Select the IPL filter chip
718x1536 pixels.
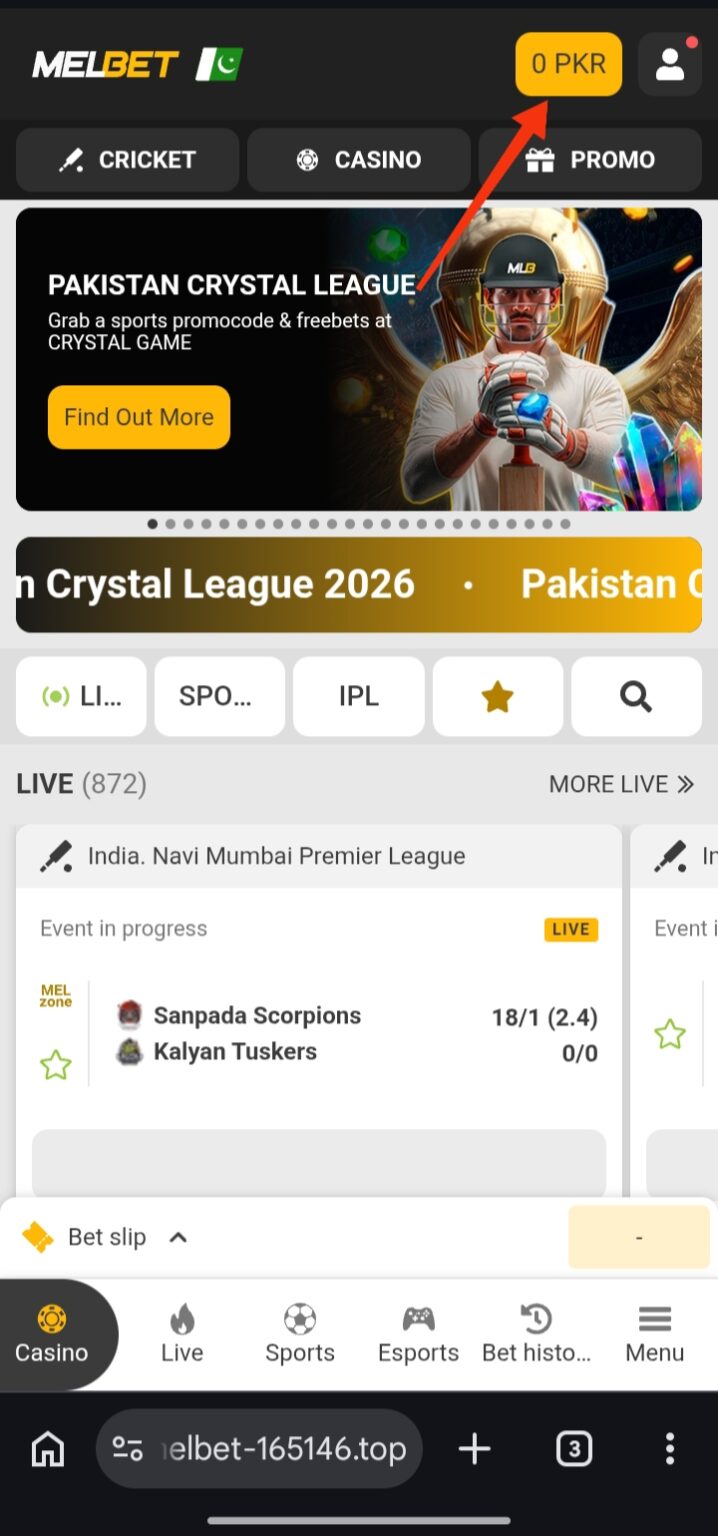358,697
